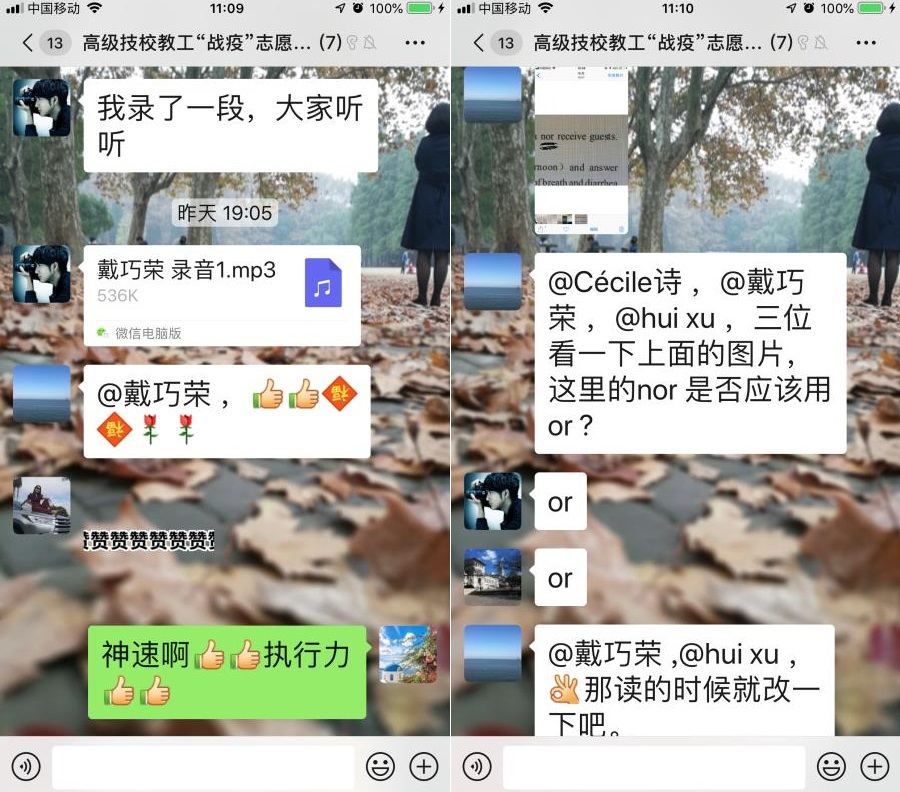Open the avatar next to 我录了一段 message
Screen dimensions: 900x792
[42, 108]
